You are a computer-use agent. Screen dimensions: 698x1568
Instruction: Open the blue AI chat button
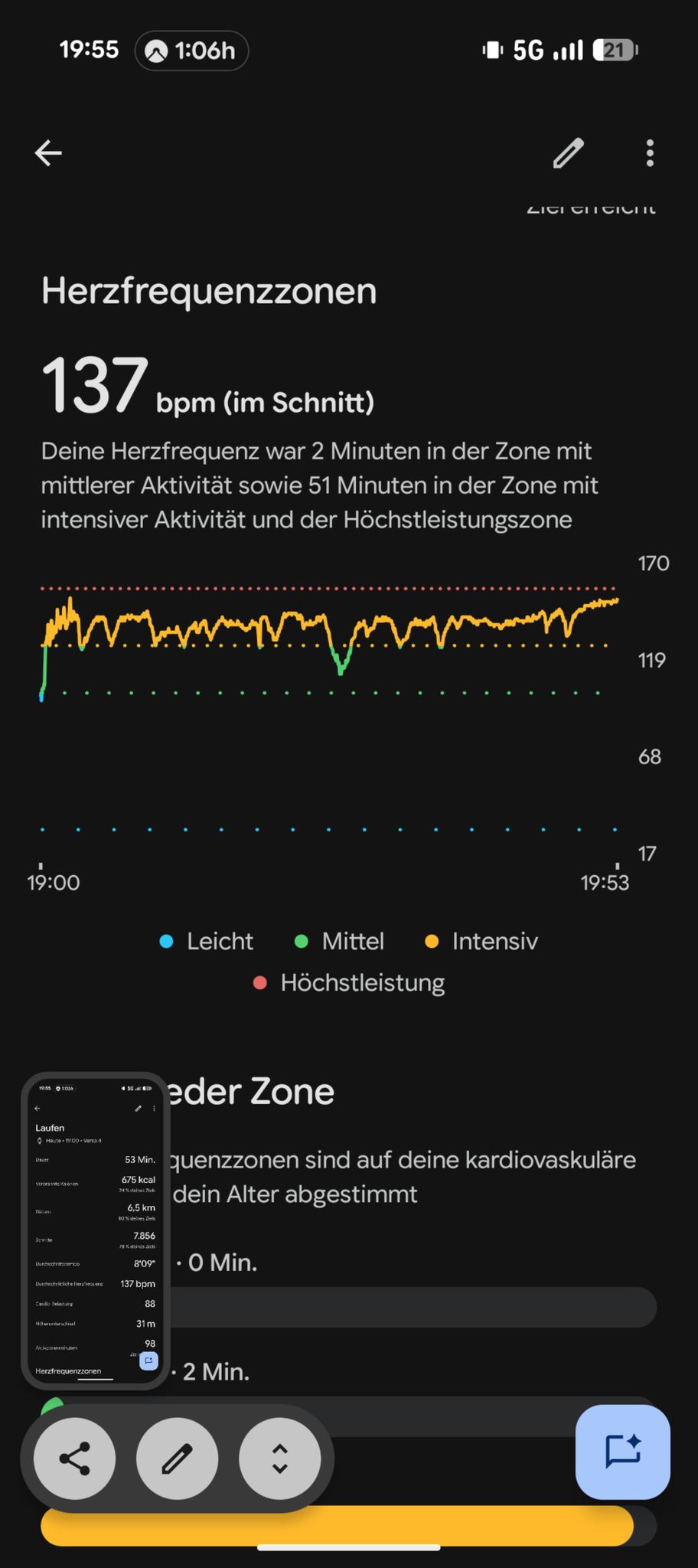(623, 1452)
